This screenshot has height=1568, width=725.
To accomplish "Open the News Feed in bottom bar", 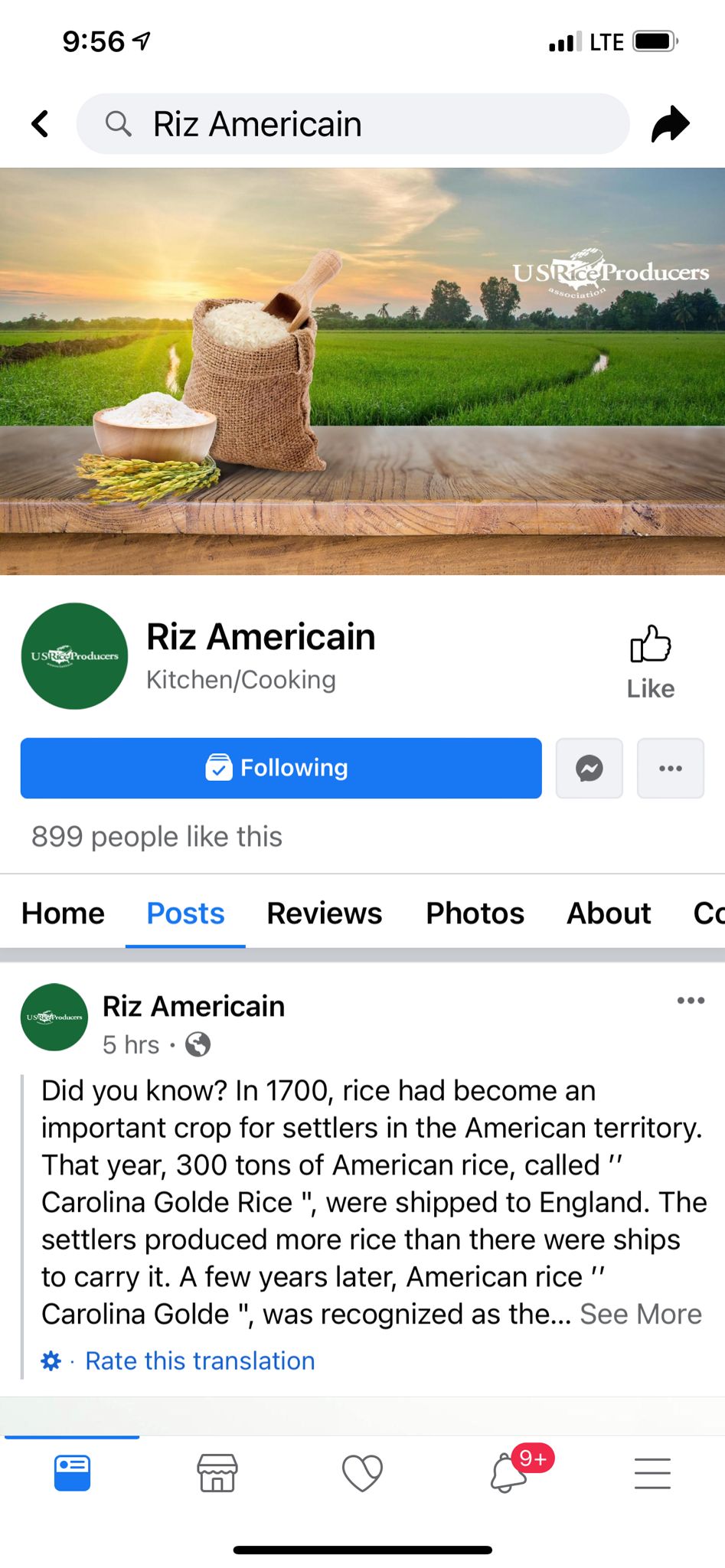I will pyautogui.click(x=72, y=1472).
